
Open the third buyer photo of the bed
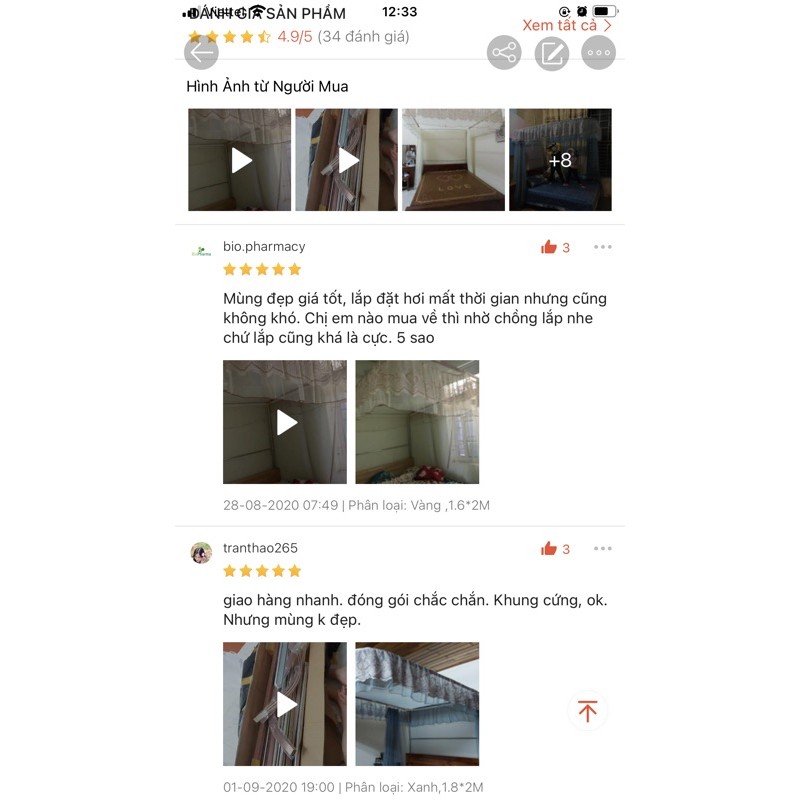(453, 160)
